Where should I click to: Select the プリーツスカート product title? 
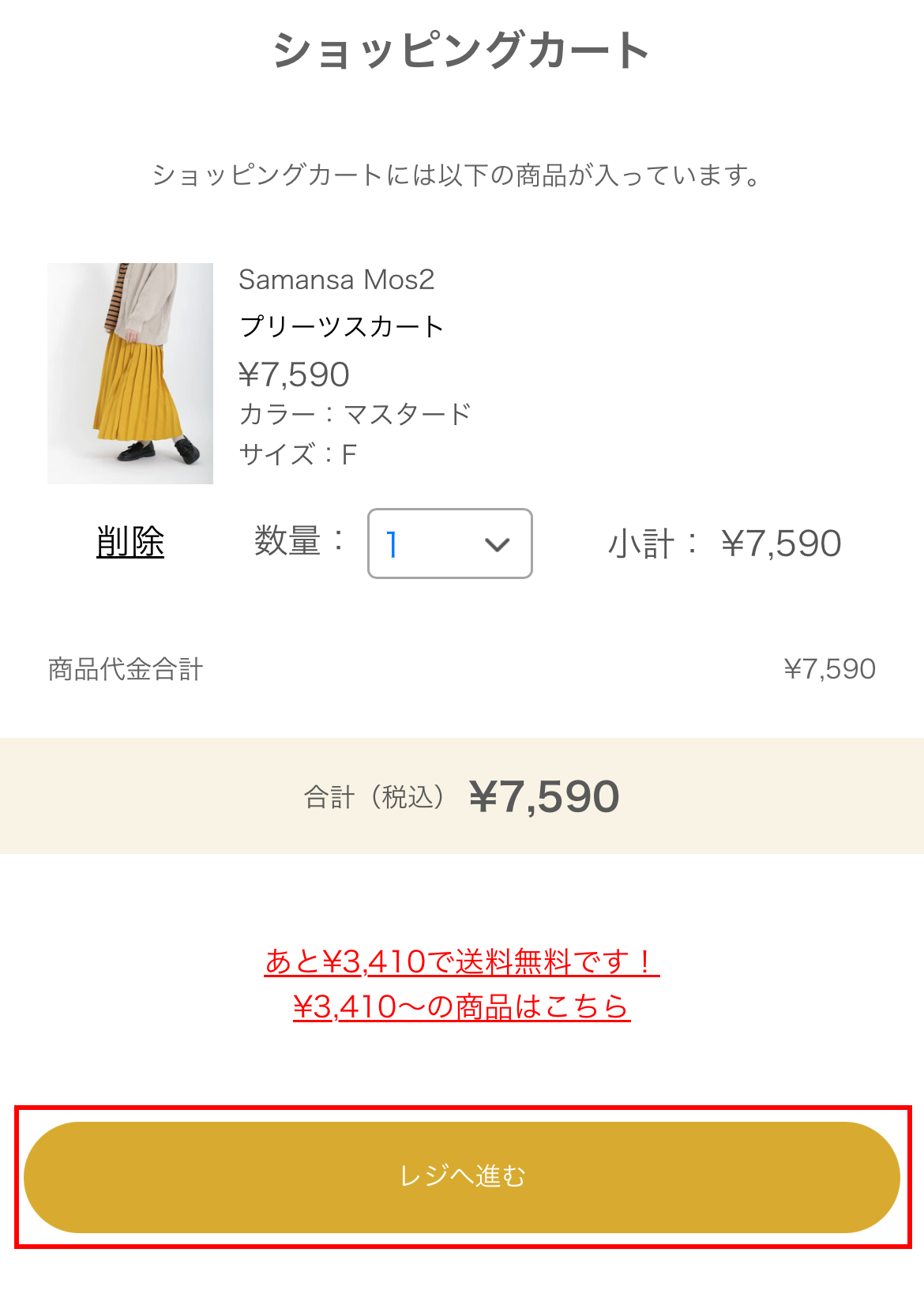(x=343, y=324)
